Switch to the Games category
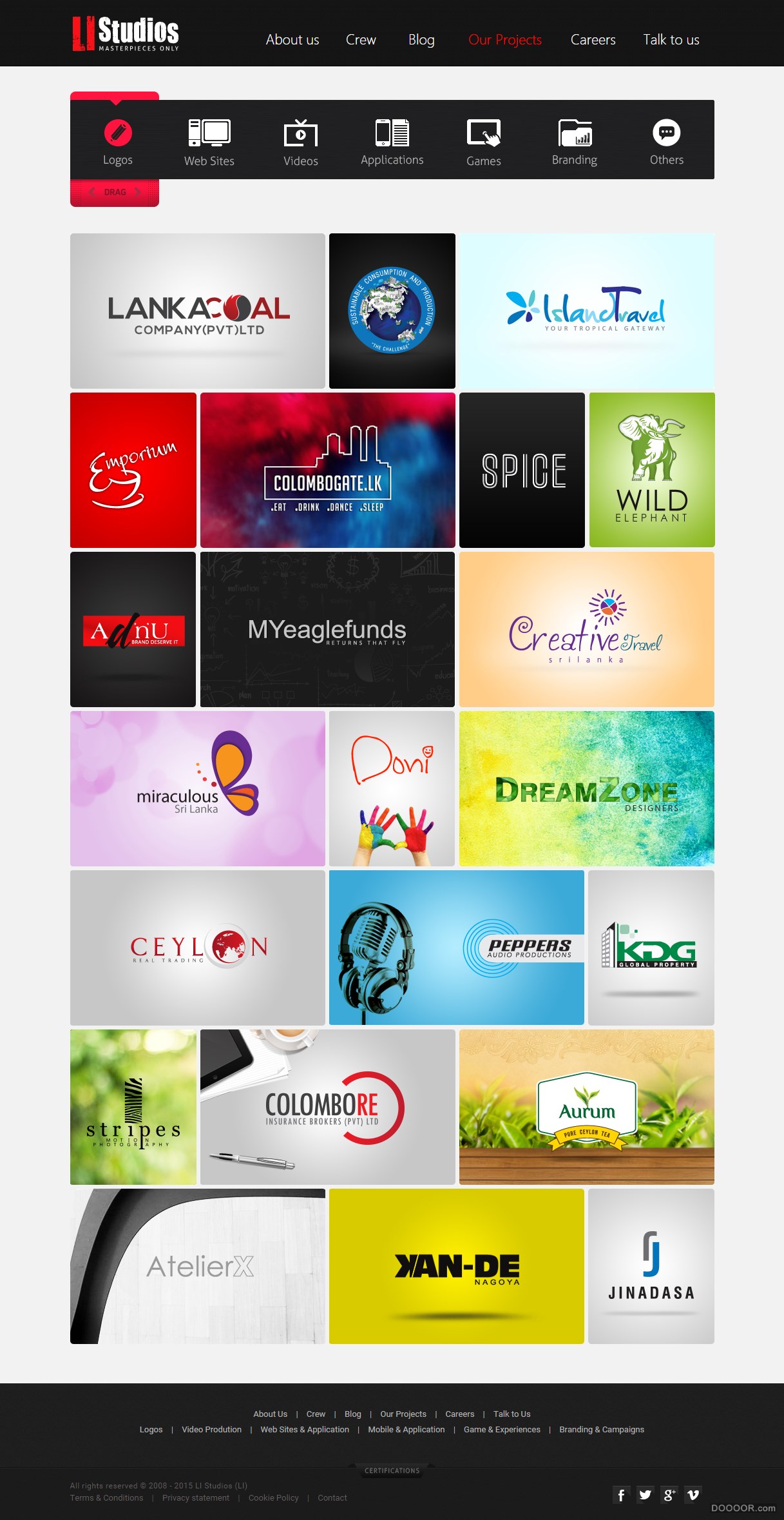The image size is (784, 1520). tap(484, 142)
